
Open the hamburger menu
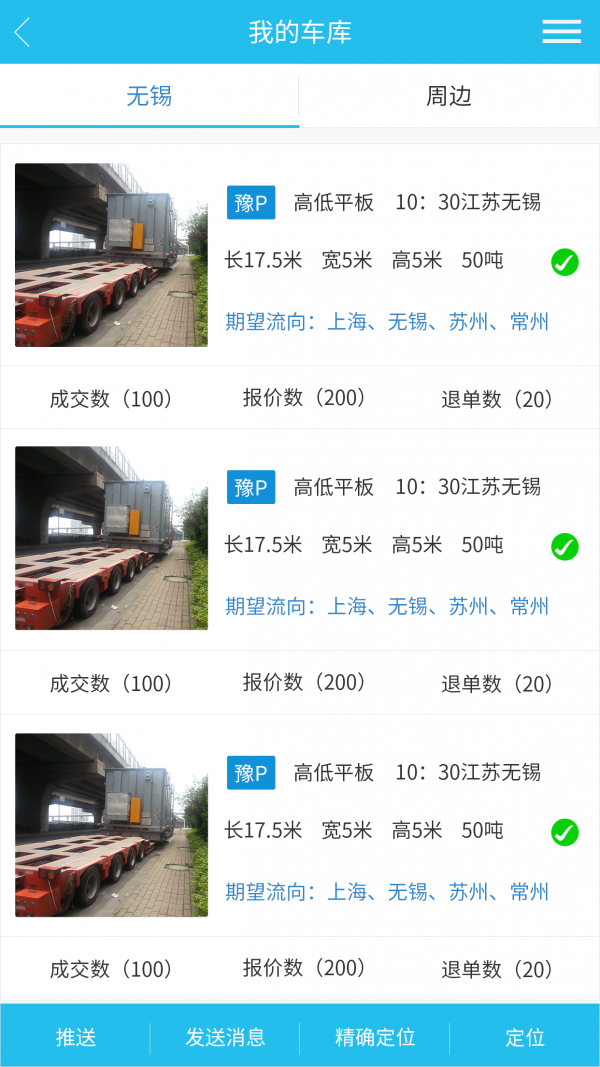click(561, 32)
